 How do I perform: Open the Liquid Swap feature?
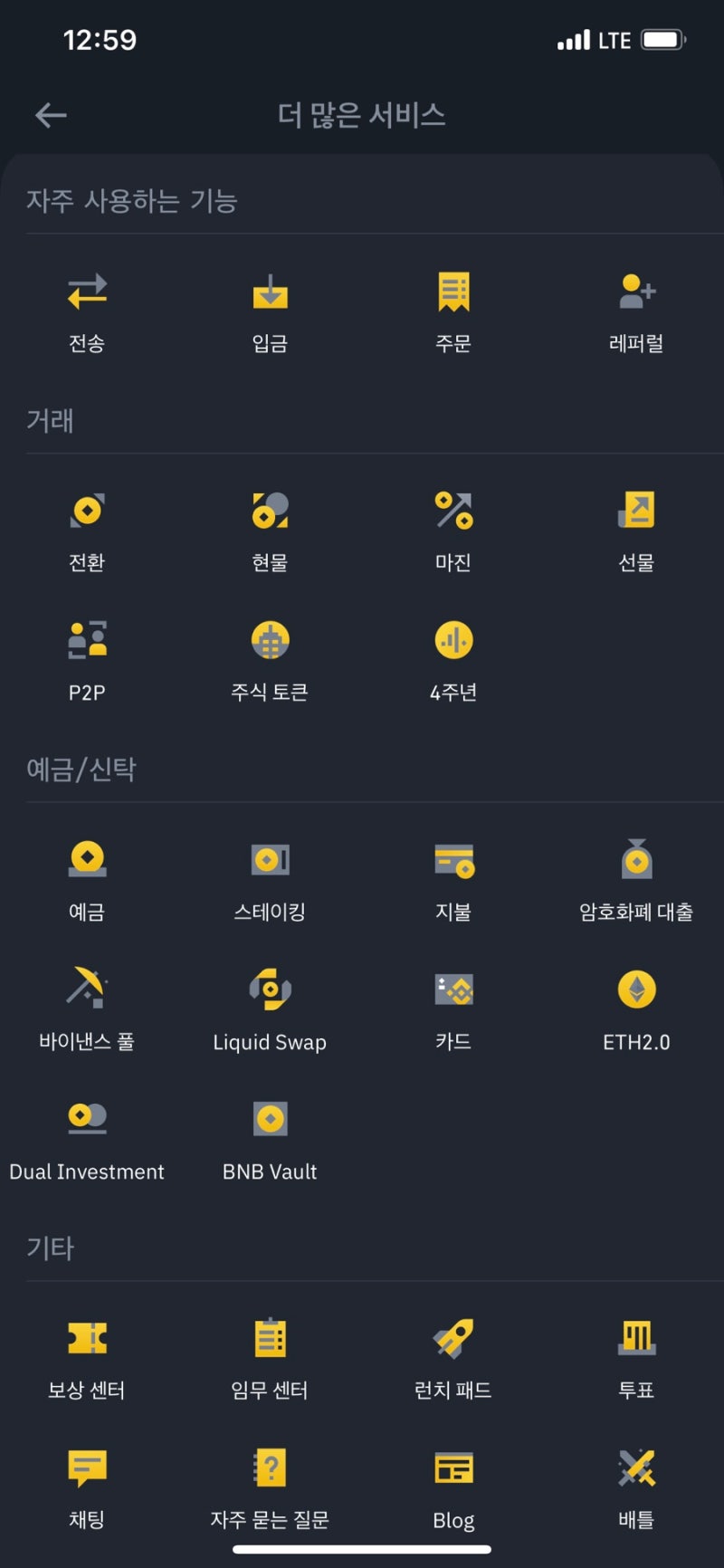[x=270, y=1006]
